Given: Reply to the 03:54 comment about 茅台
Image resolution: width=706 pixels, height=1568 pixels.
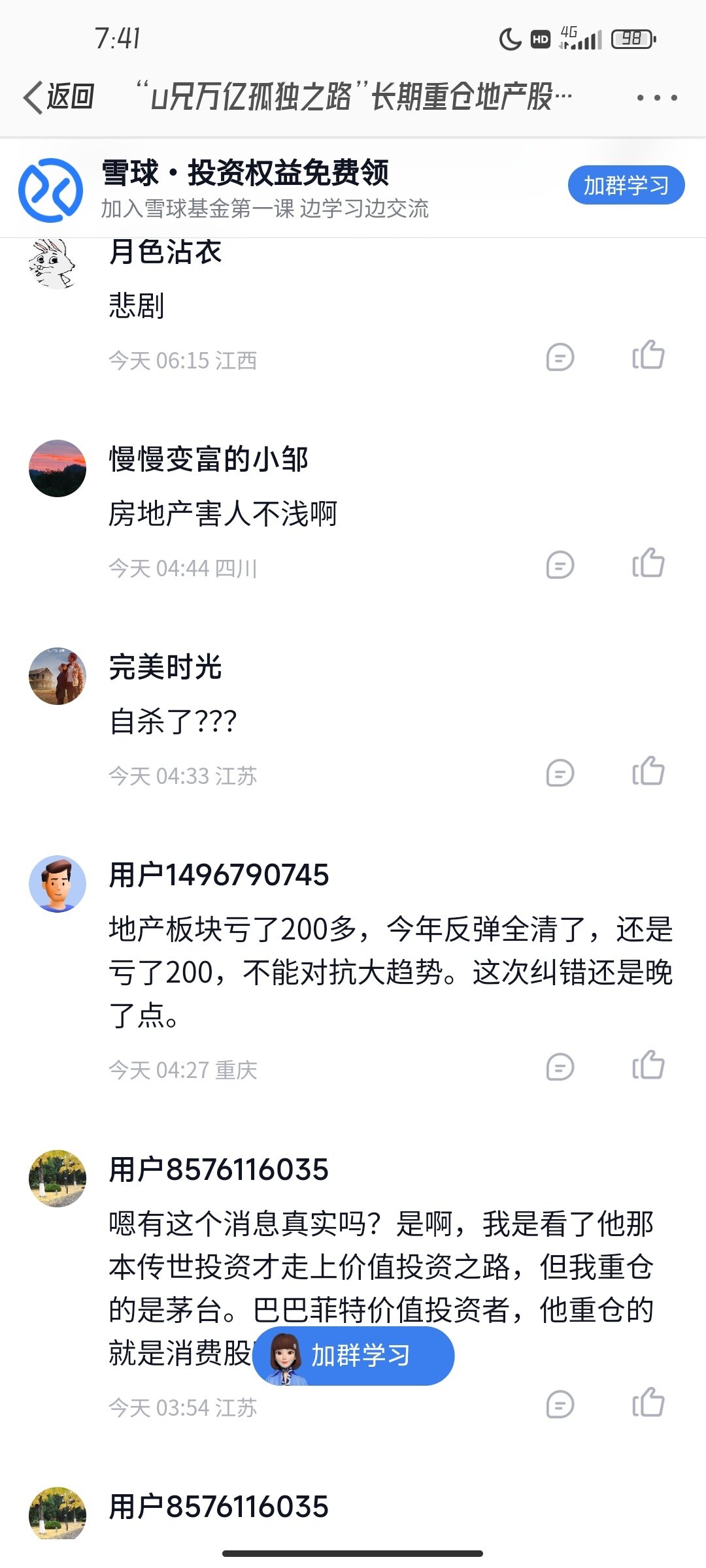Looking at the screenshot, I should 560,1404.
